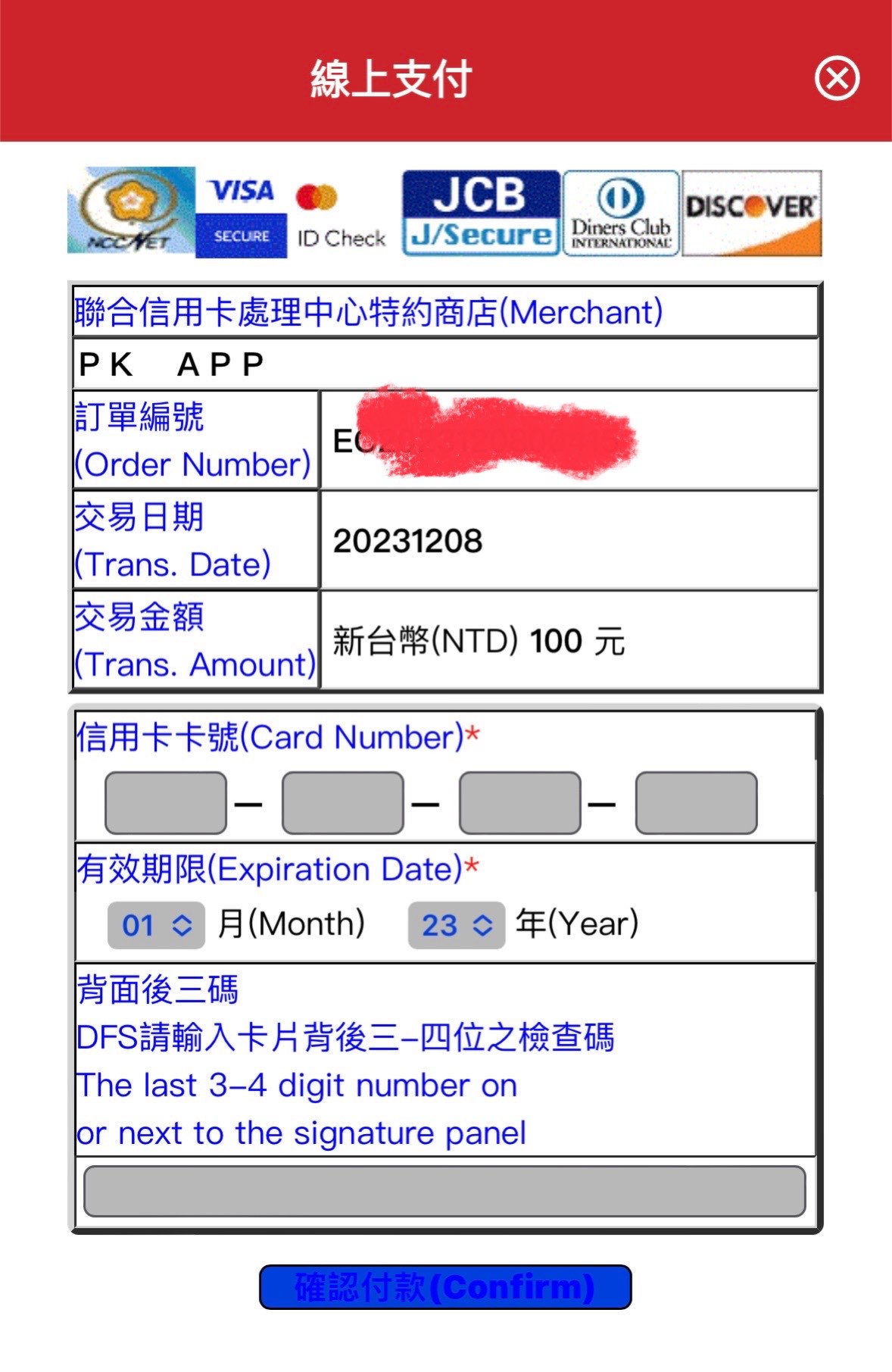Focus the second card number box

tap(342, 803)
